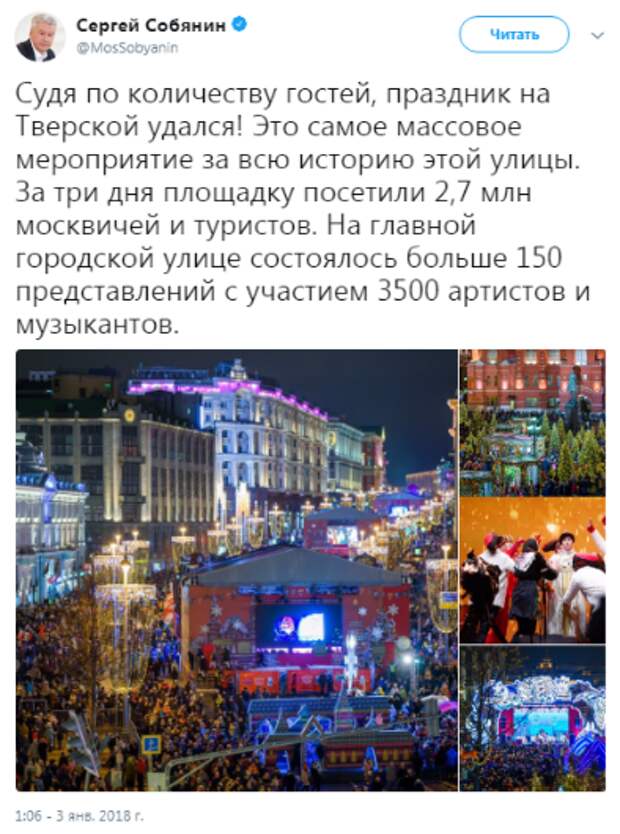View the photo of performers on stage
This screenshot has height=834, width=620.
click(x=532, y=570)
